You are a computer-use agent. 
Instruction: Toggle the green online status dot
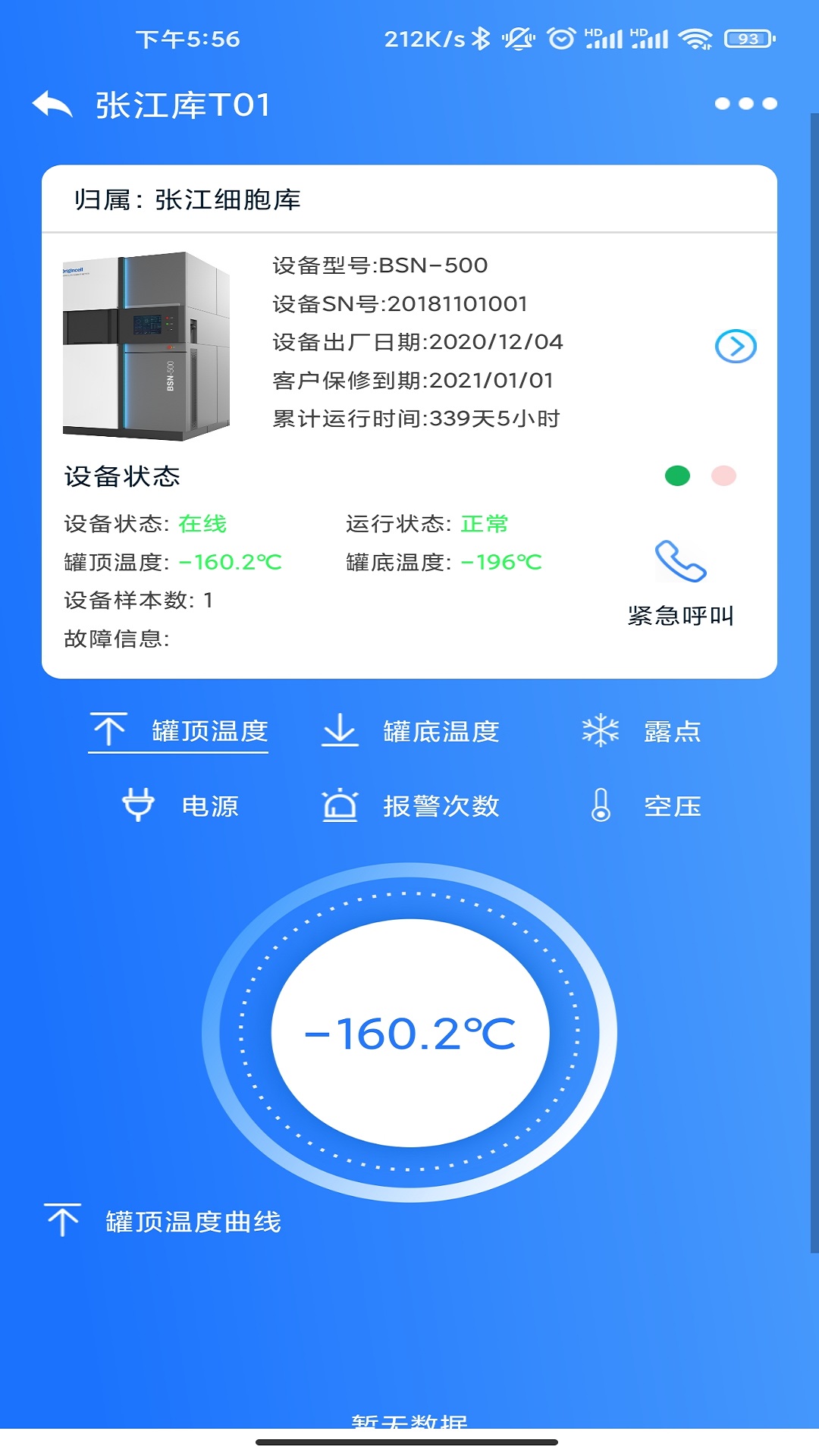pyautogui.click(x=677, y=476)
